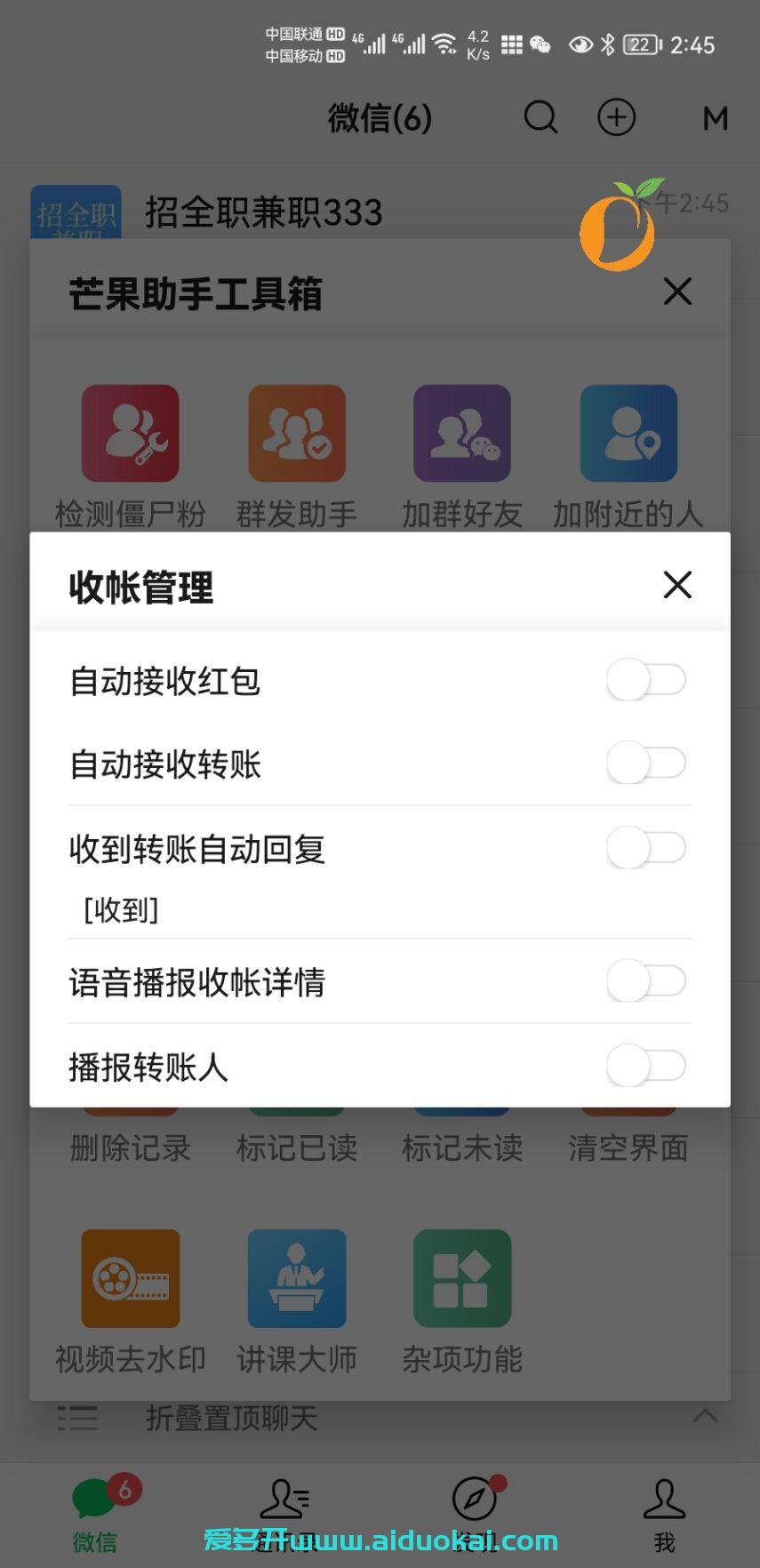Switch on 播报转账人
The image size is (760, 1568).
[646, 1066]
